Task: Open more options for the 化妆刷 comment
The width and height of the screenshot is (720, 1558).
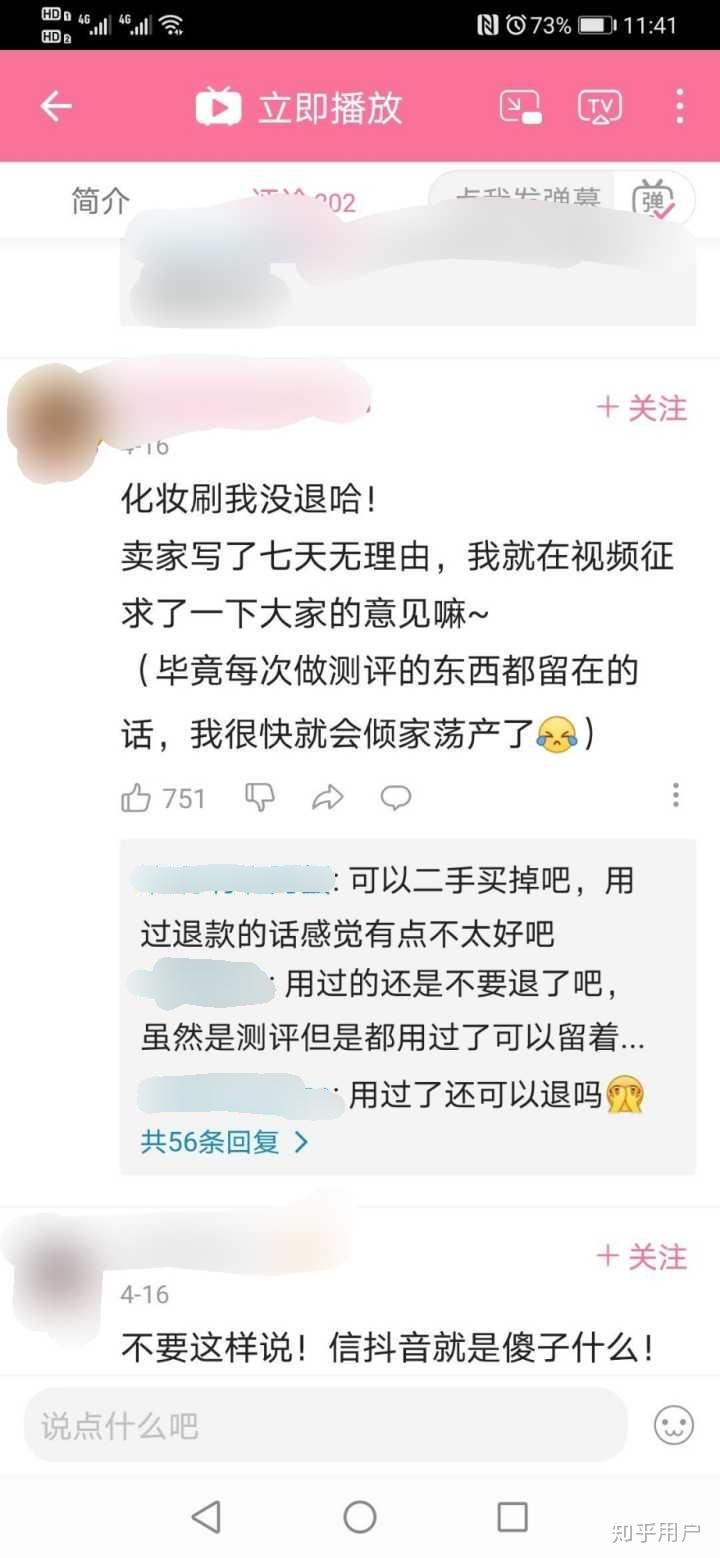Action: [676, 796]
